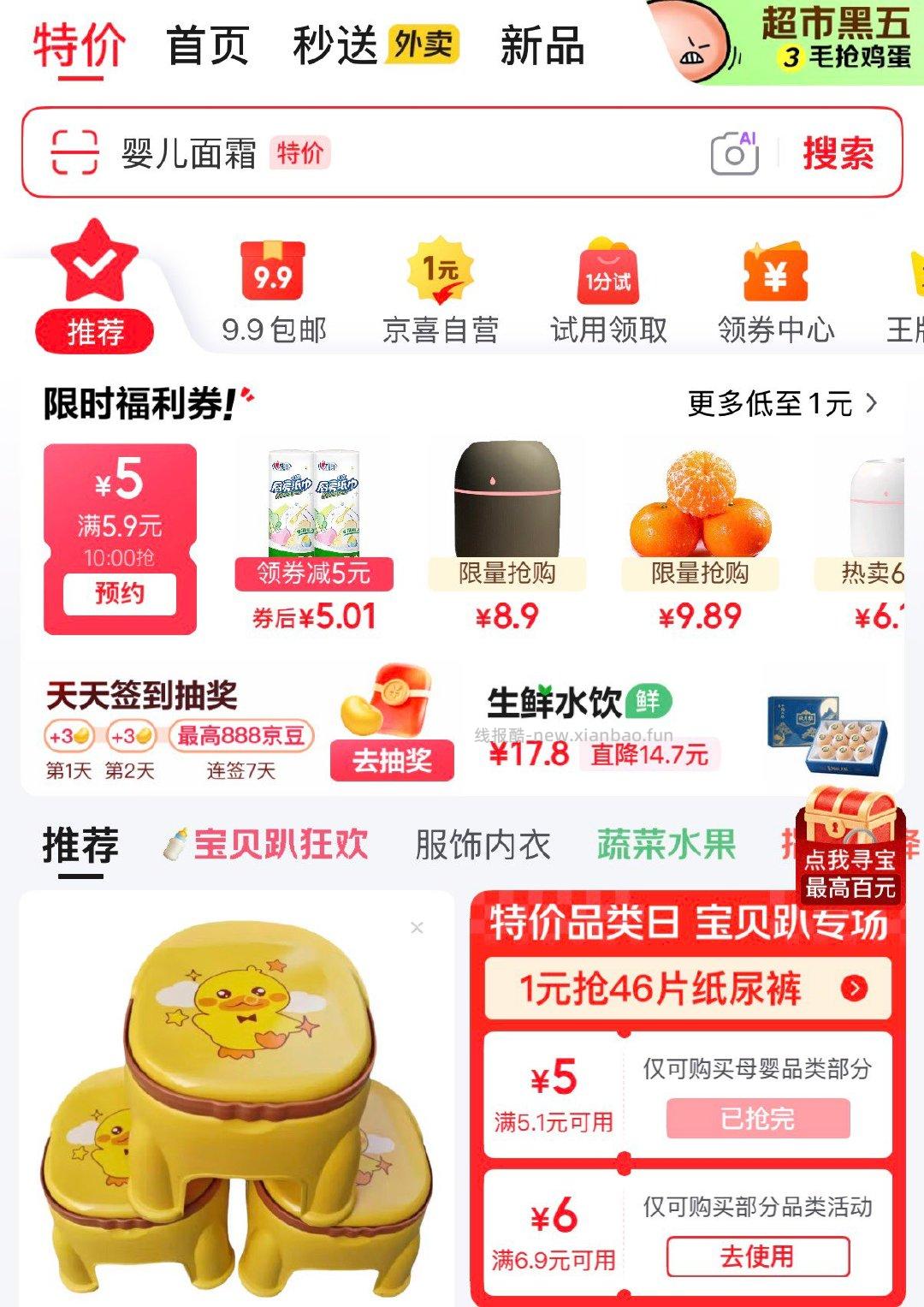
Task: Click the 去抽奖 lottery button
Action: coord(394,761)
